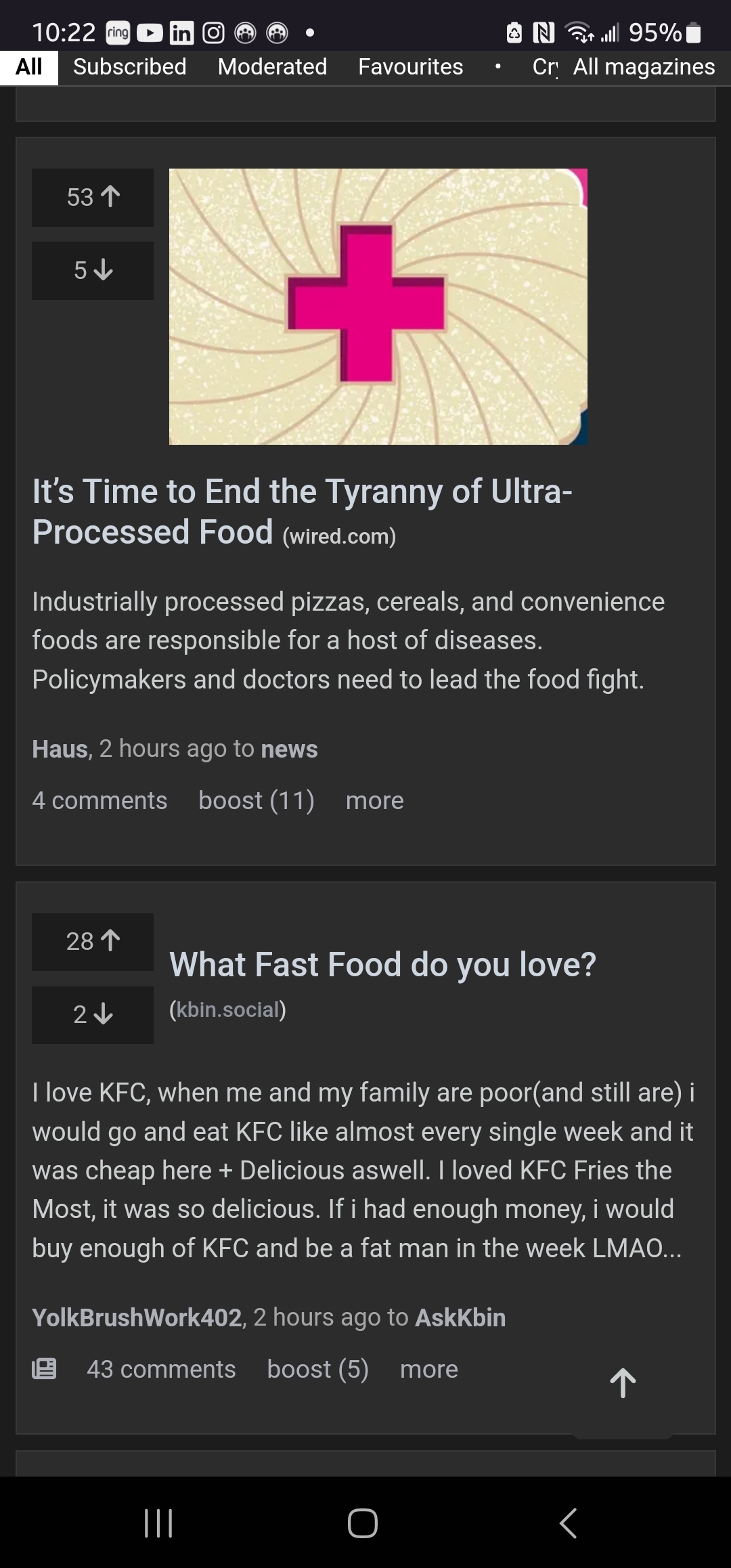Open the All magazines filter
This screenshot has height=1568, width=731.
[x=644, y=67]
